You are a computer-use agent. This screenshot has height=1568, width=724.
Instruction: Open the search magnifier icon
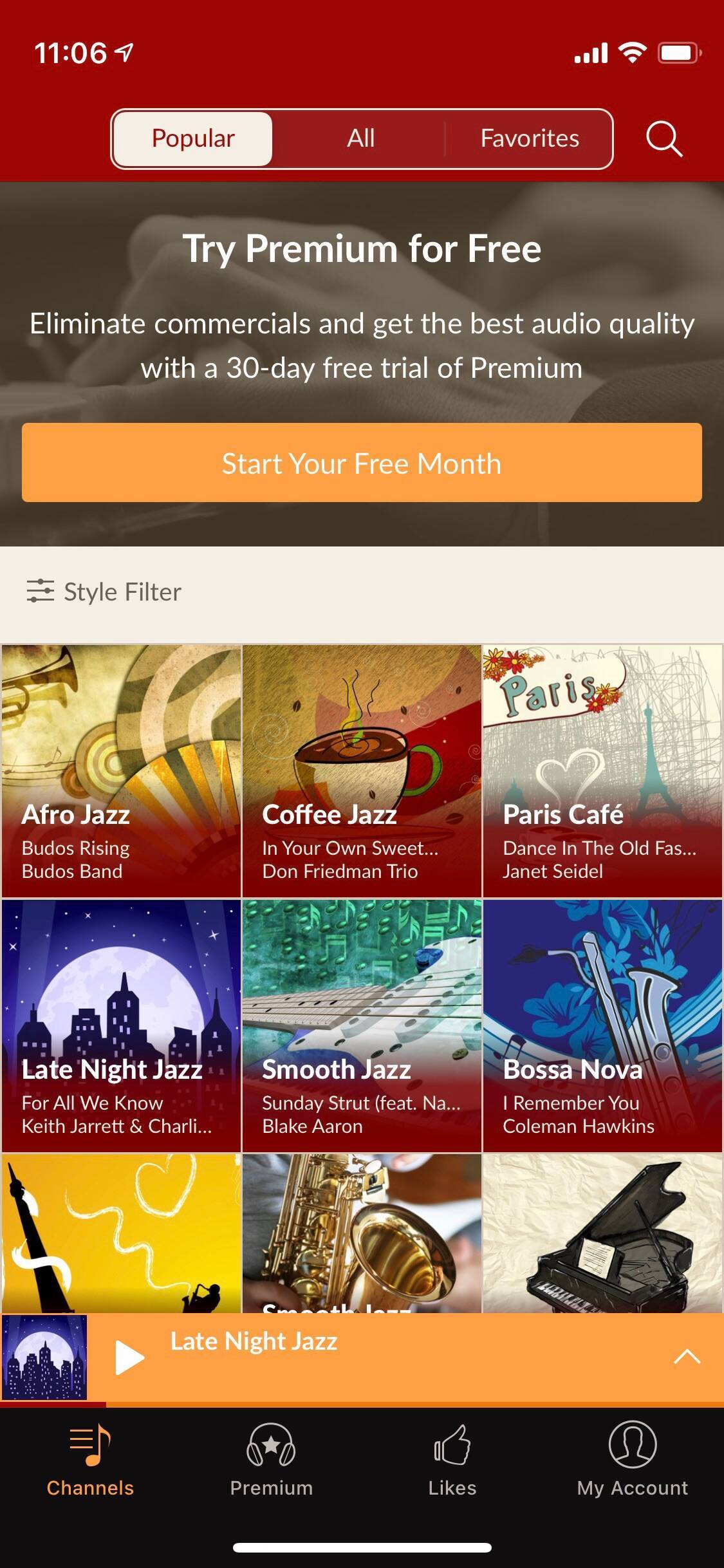(664, 139)
